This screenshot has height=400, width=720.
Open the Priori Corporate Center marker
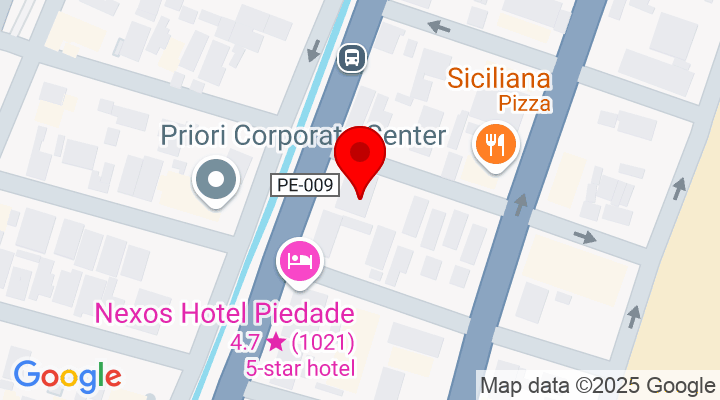click(x=215, y=181)
